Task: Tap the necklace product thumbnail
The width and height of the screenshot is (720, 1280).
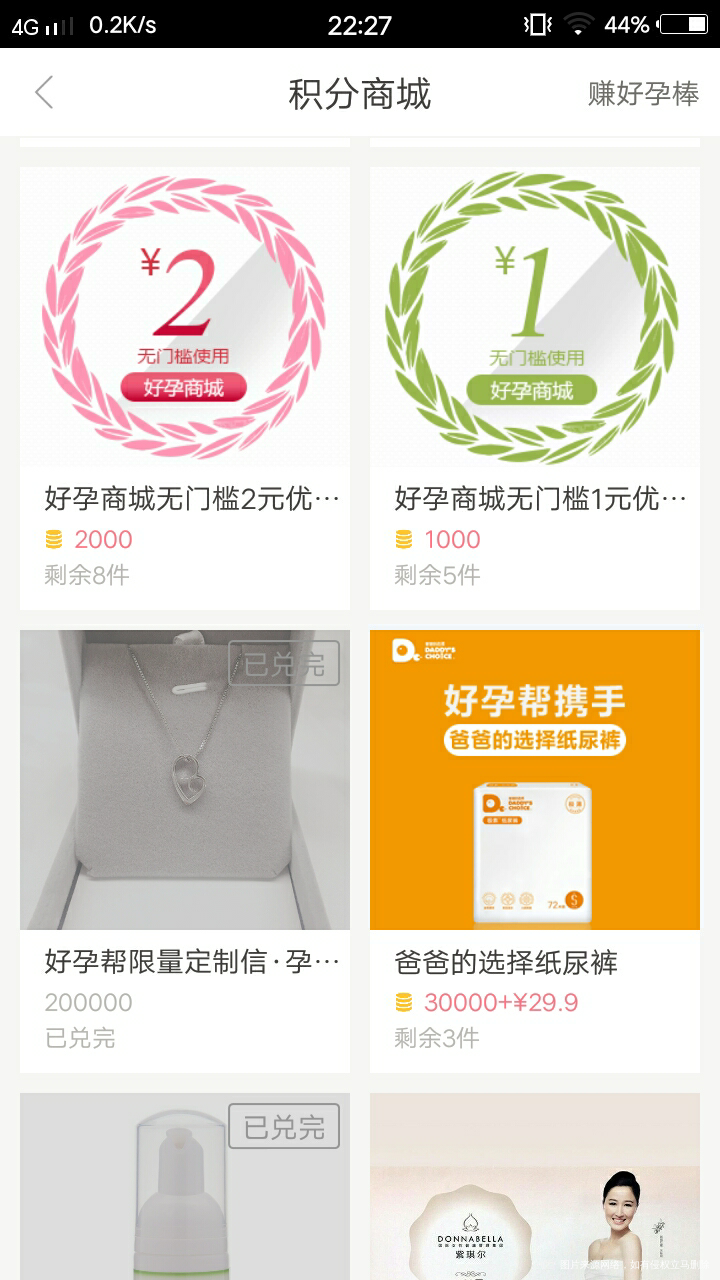Action: click(184, 780)
